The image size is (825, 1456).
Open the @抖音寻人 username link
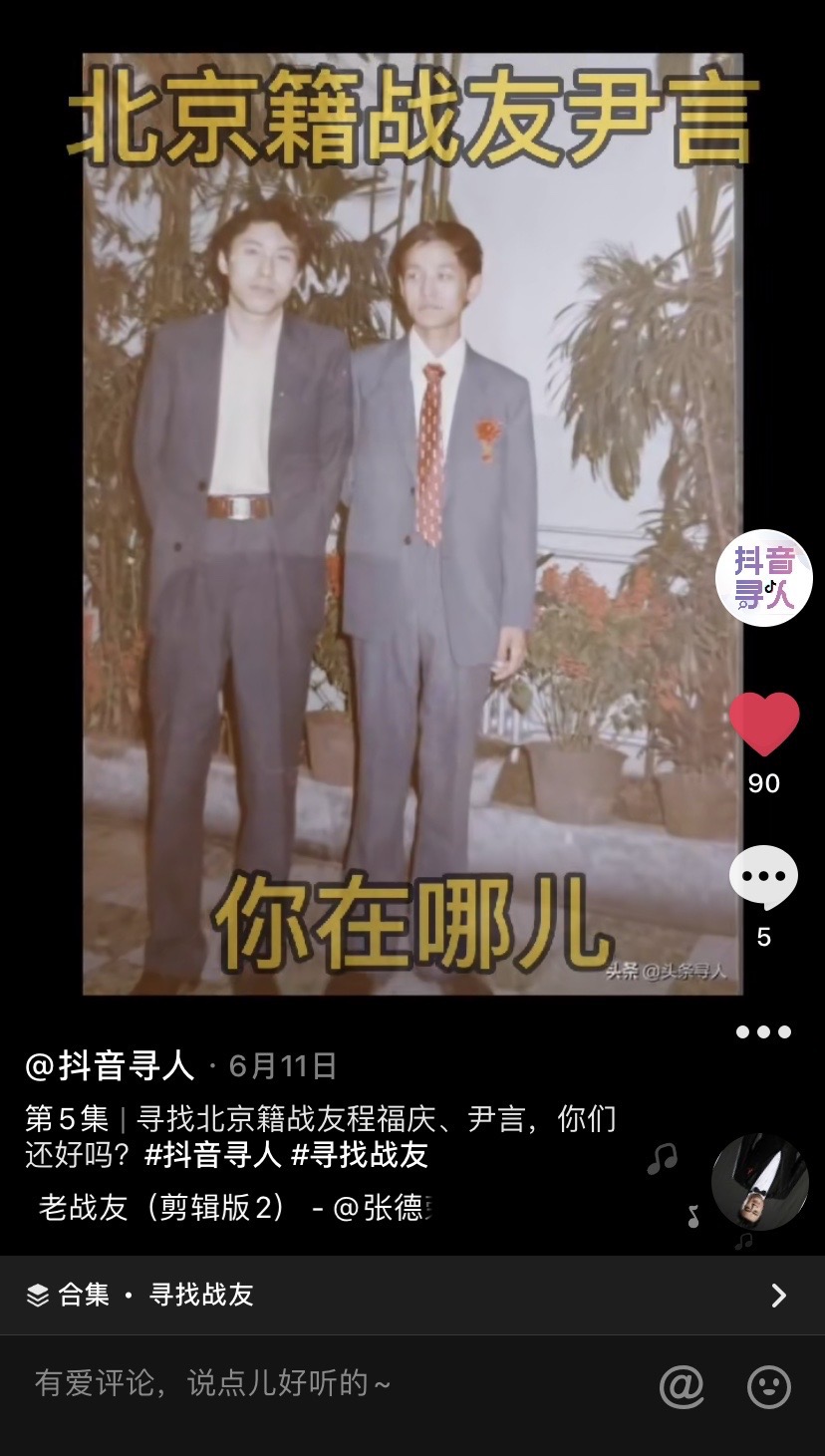pyautogui.click(x=110, y=1066)
